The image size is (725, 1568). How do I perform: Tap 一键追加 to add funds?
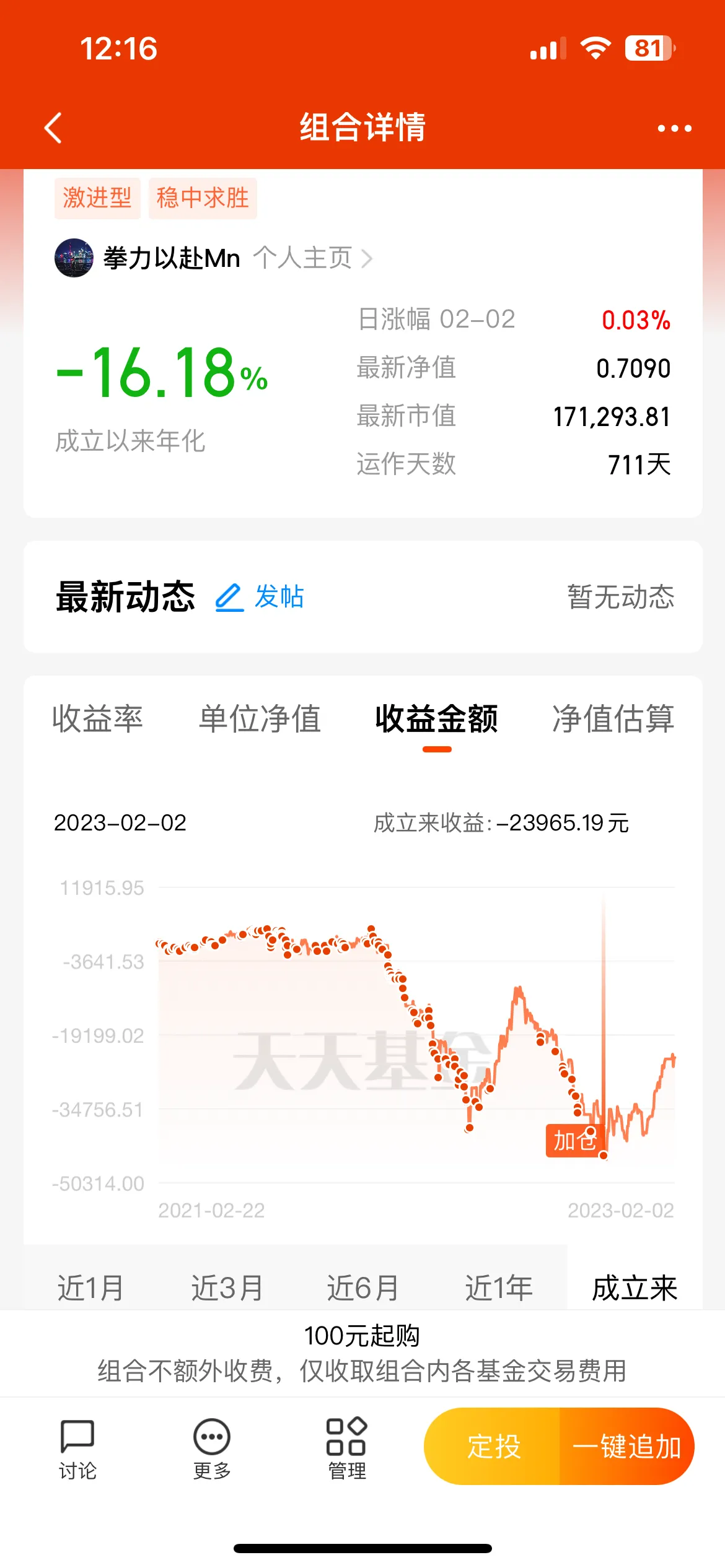click(626, 1447)
